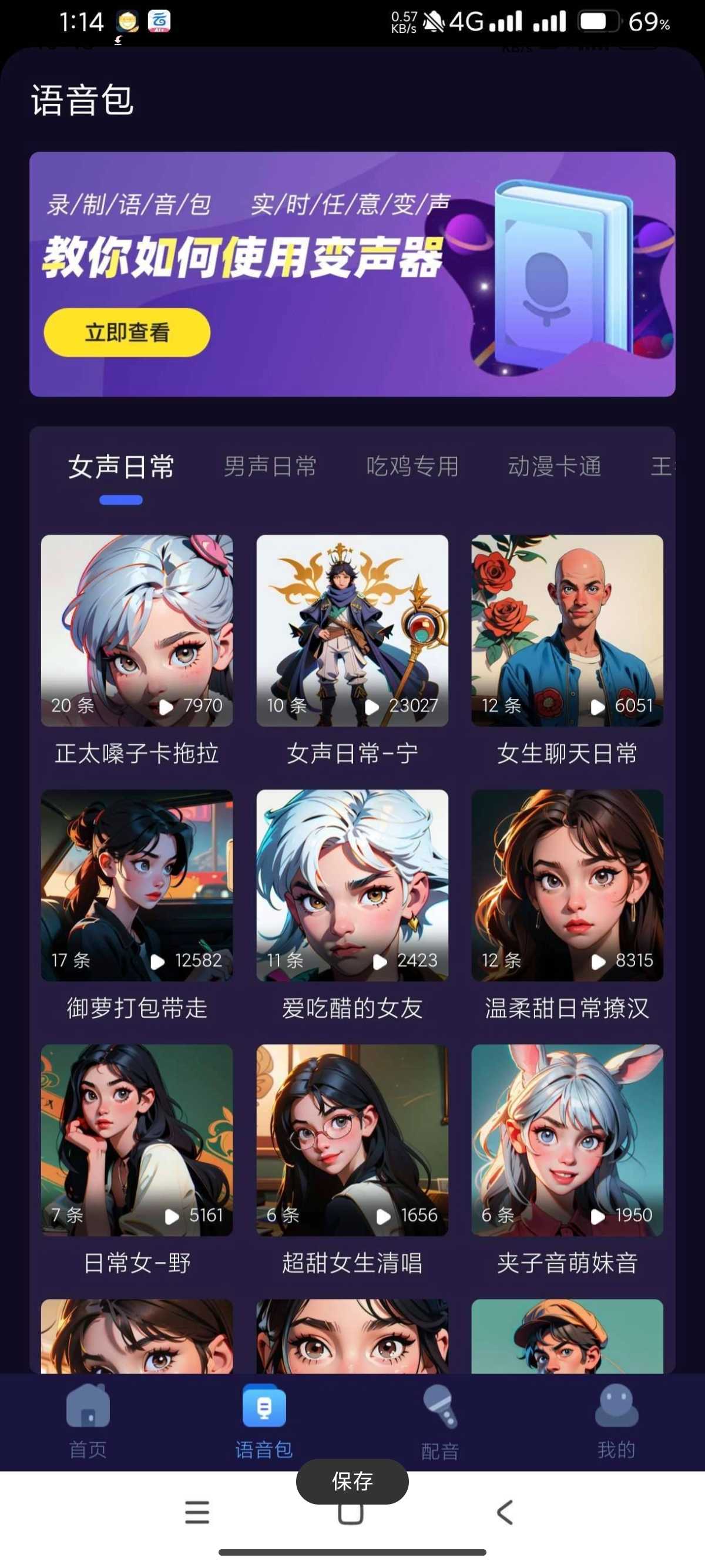
Task: Select the 女声日常 tab
Action: [x=121, y=467]
